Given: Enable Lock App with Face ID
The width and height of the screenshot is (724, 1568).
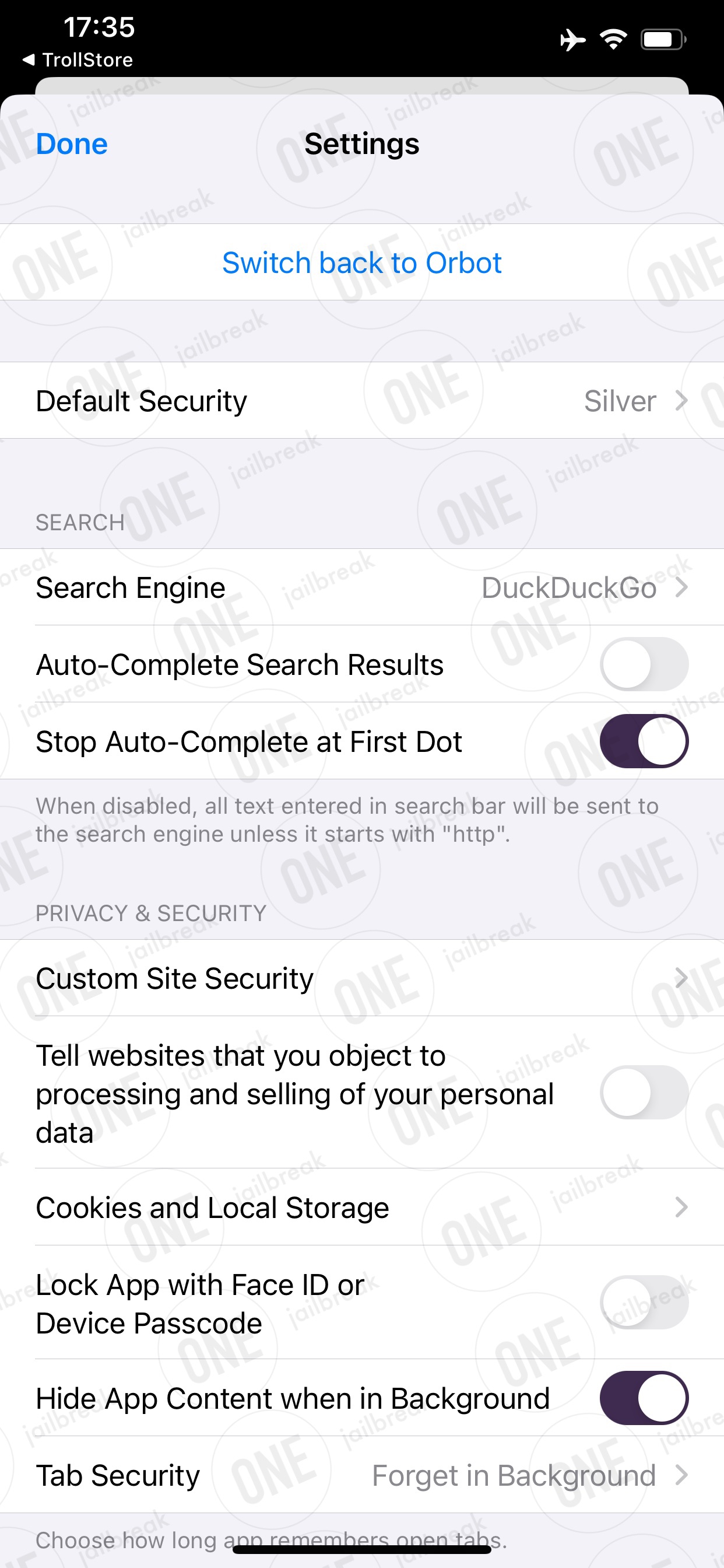Looking at the screenshot, I should [x=644, y=1303].
